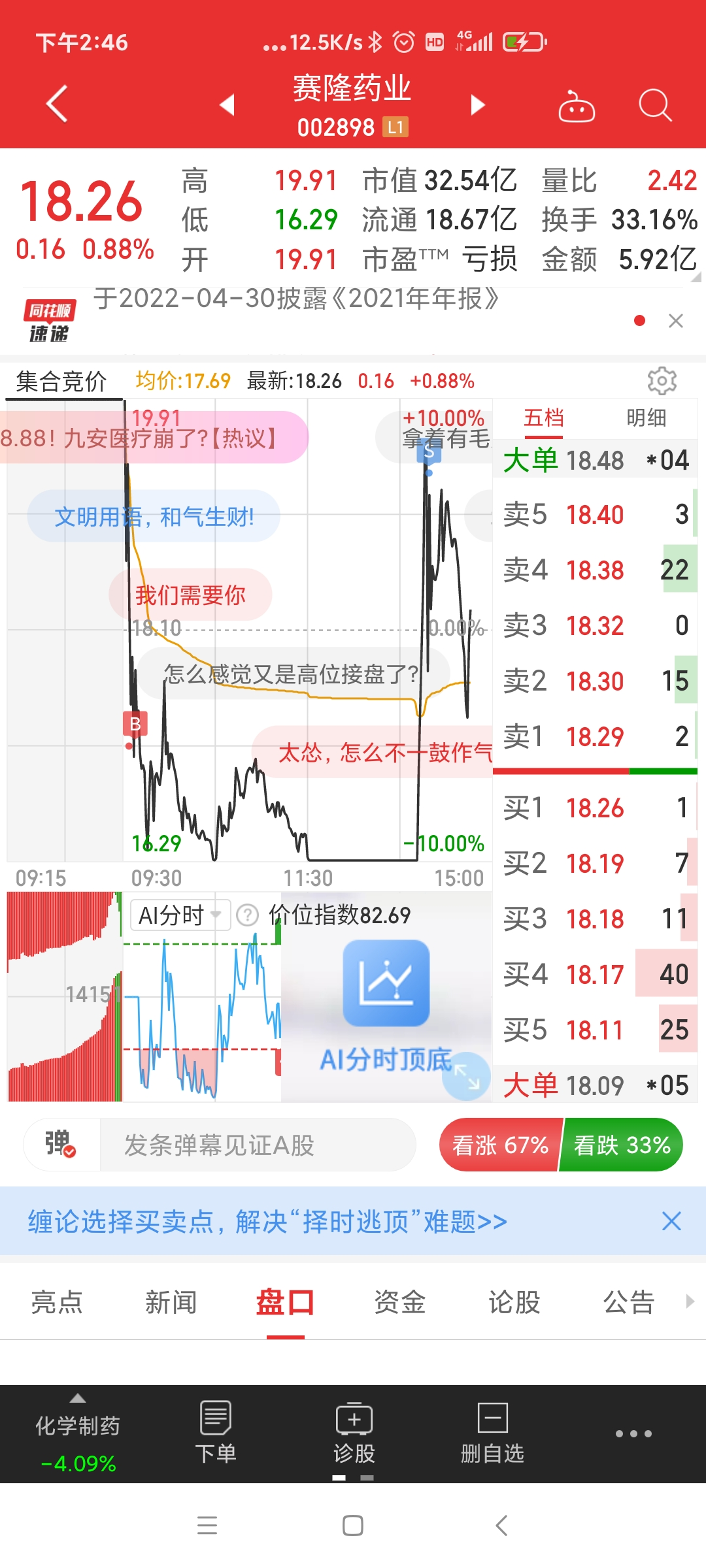Dismiss the 同花顺速递 news ticker

(x=676, y=321)
